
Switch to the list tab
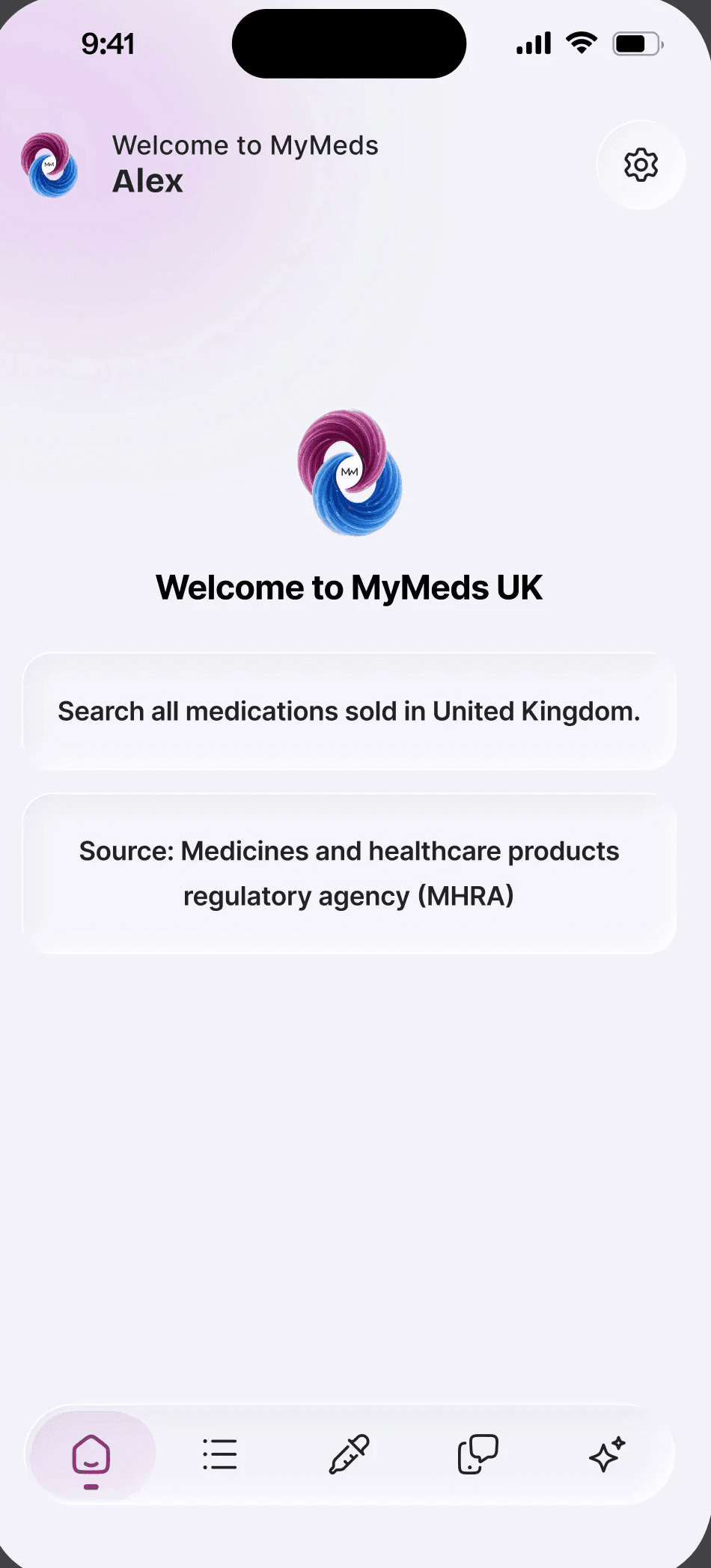click(x=220, y=1454)
